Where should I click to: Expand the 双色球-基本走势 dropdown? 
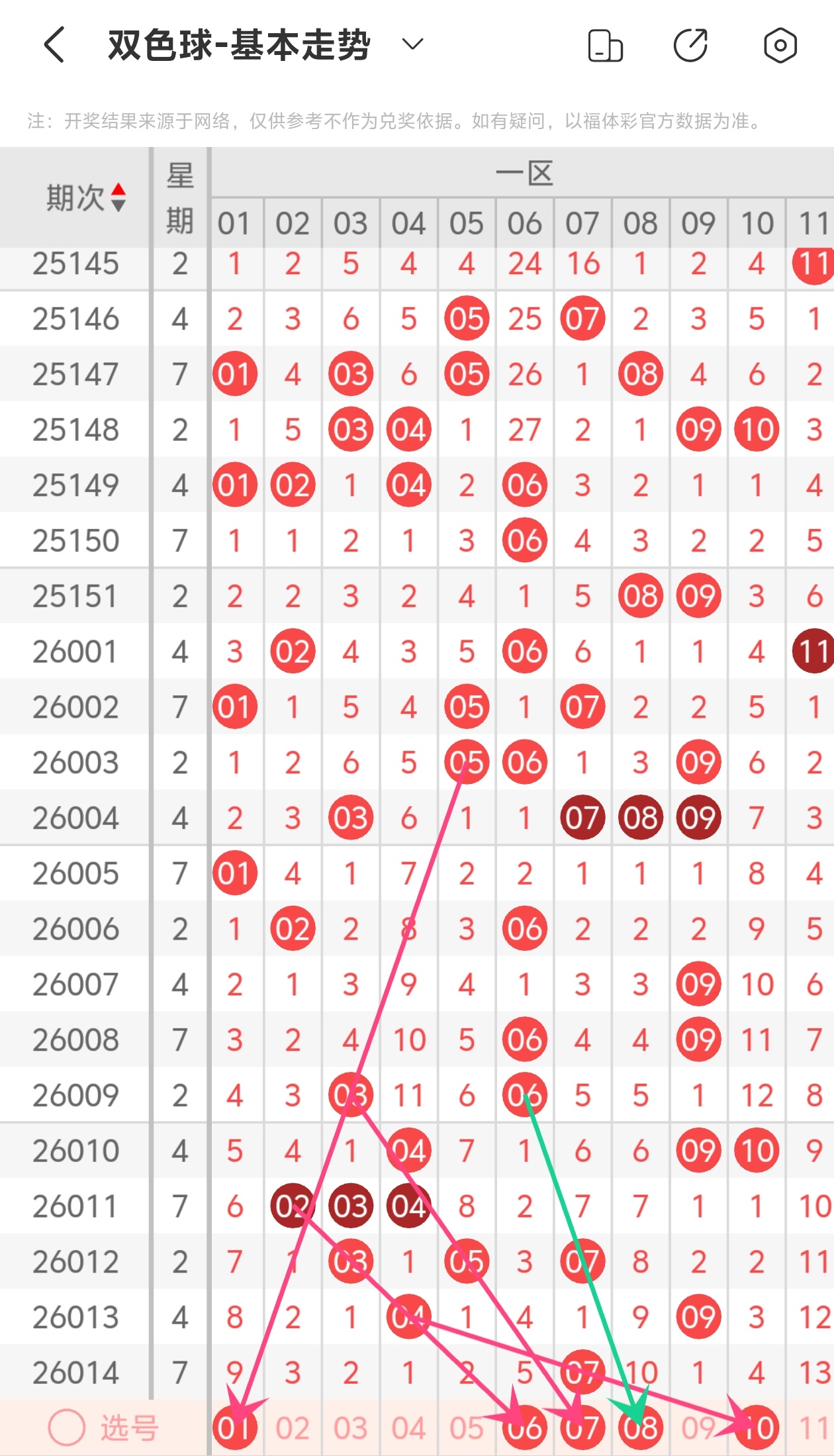(412, 44)
